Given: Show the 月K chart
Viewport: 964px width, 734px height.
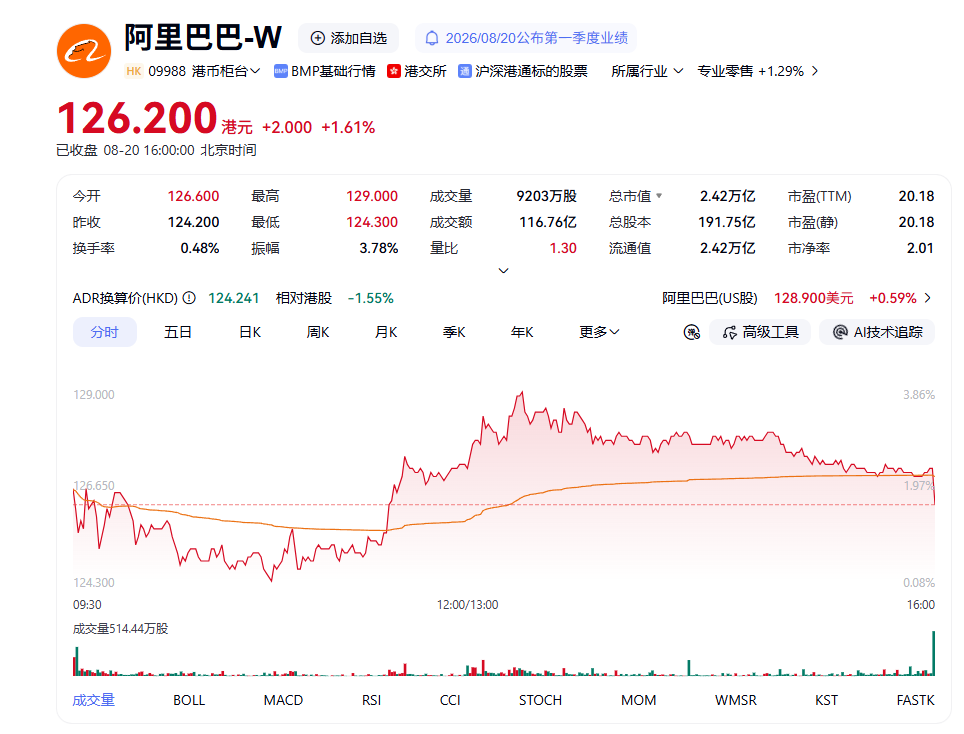Looking at the screenshot, I should (x=386, y=333).
